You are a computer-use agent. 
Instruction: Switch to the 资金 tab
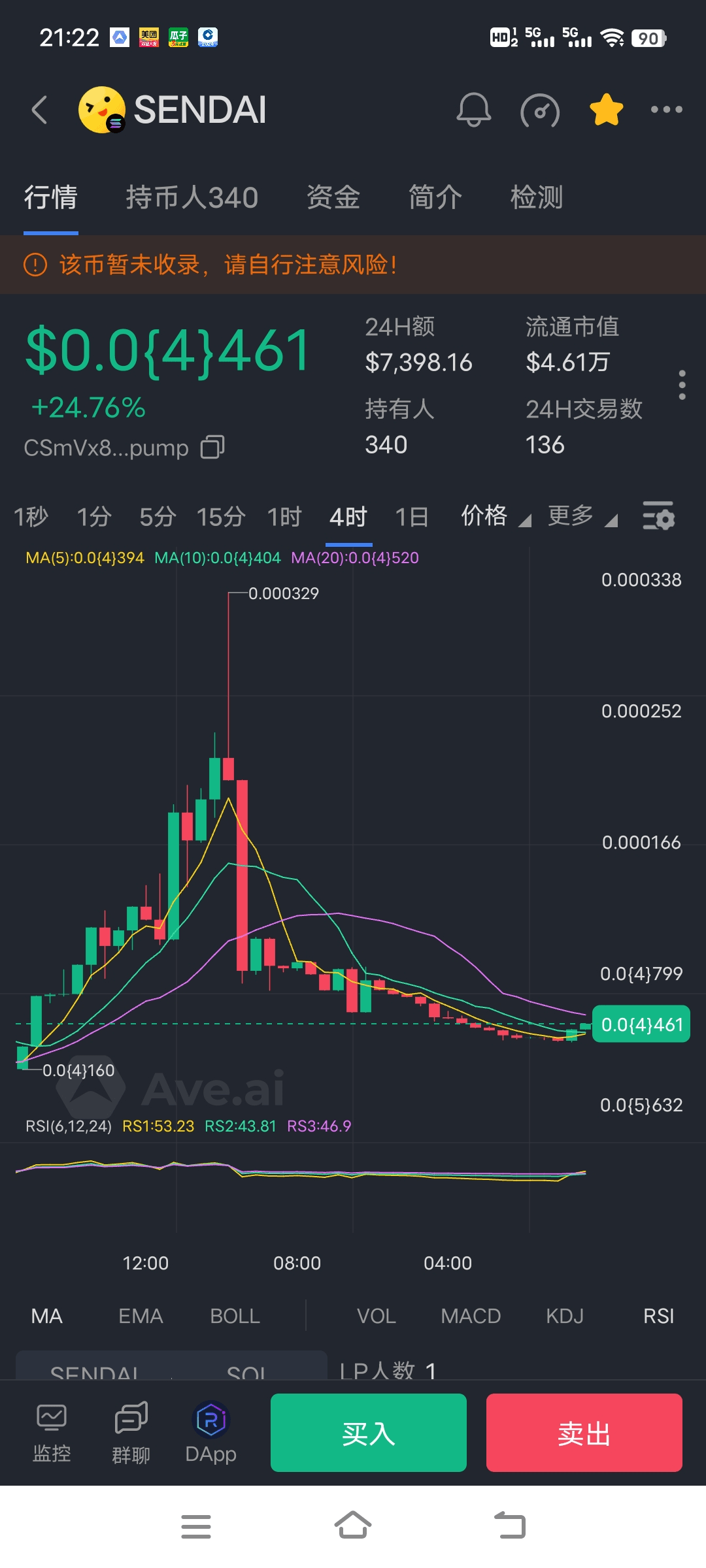pos(333,197)
